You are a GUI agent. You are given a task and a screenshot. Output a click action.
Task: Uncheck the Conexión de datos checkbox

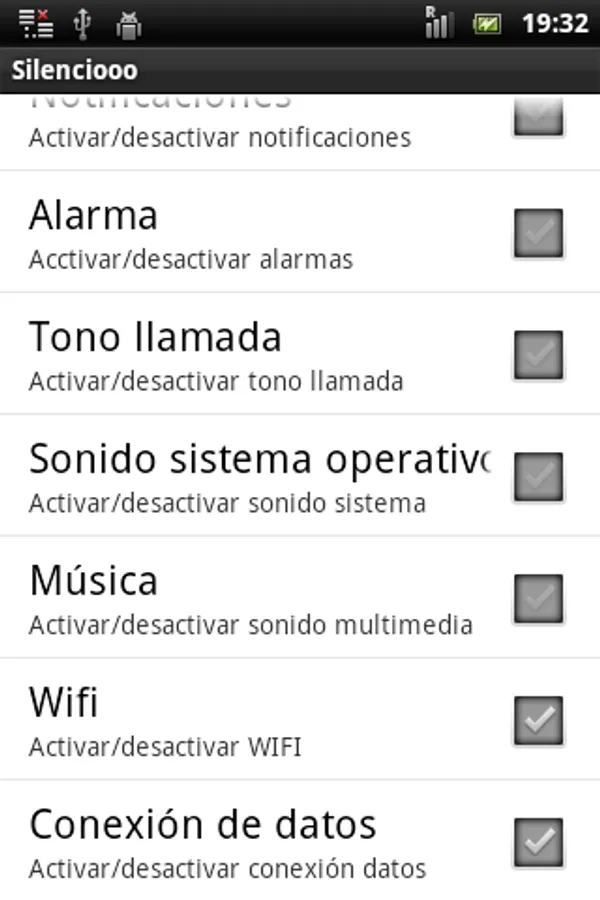(539, 843)
